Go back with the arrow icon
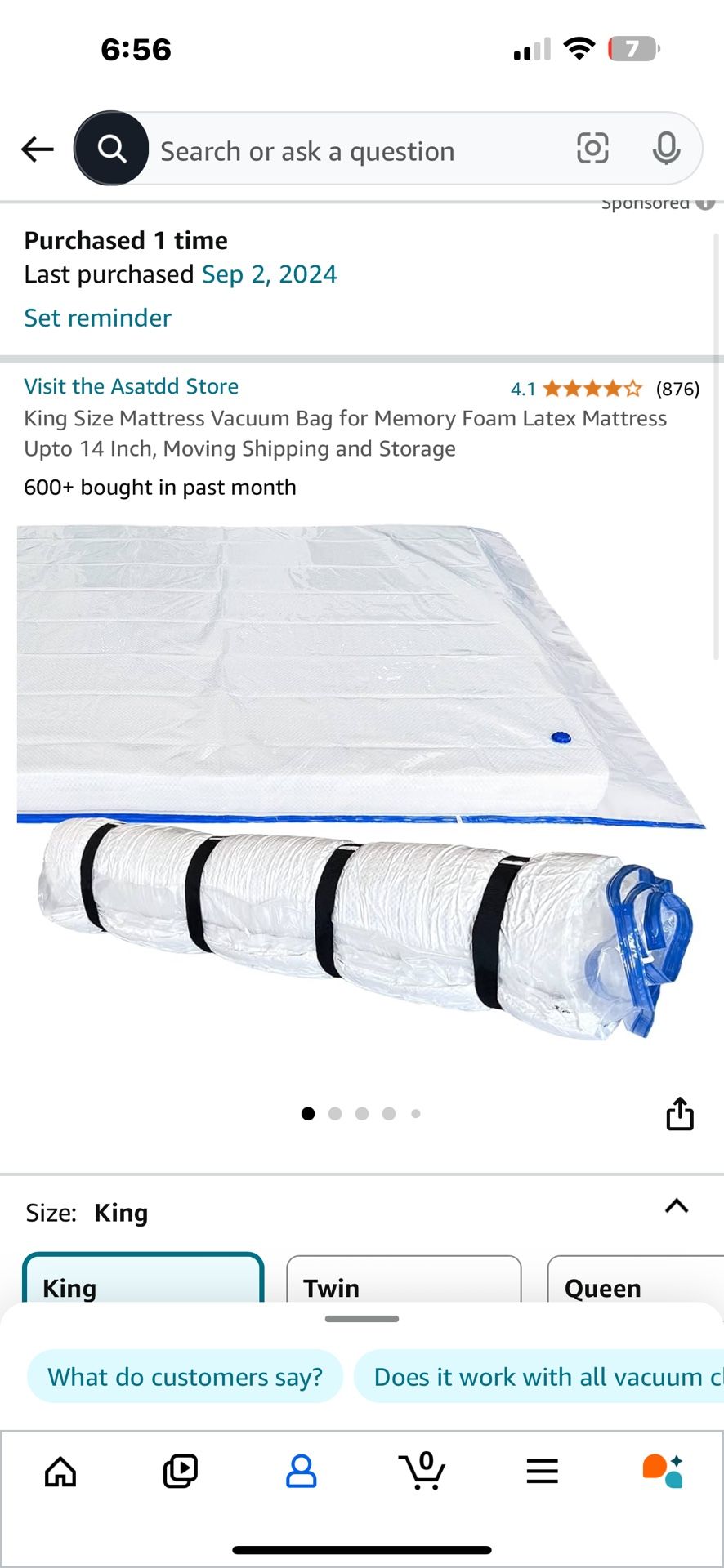 [37, 149]
